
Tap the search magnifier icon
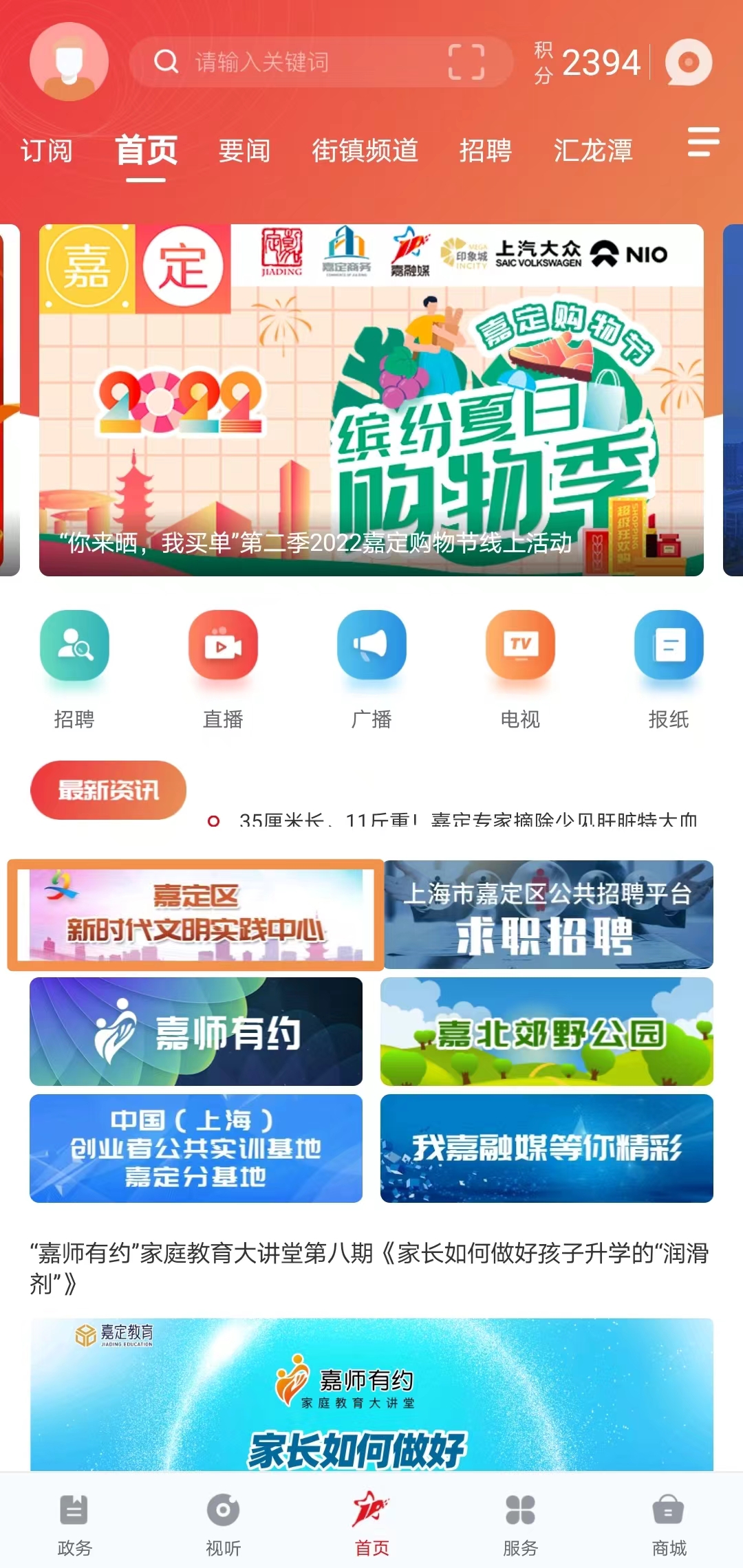tap(165, 61)
